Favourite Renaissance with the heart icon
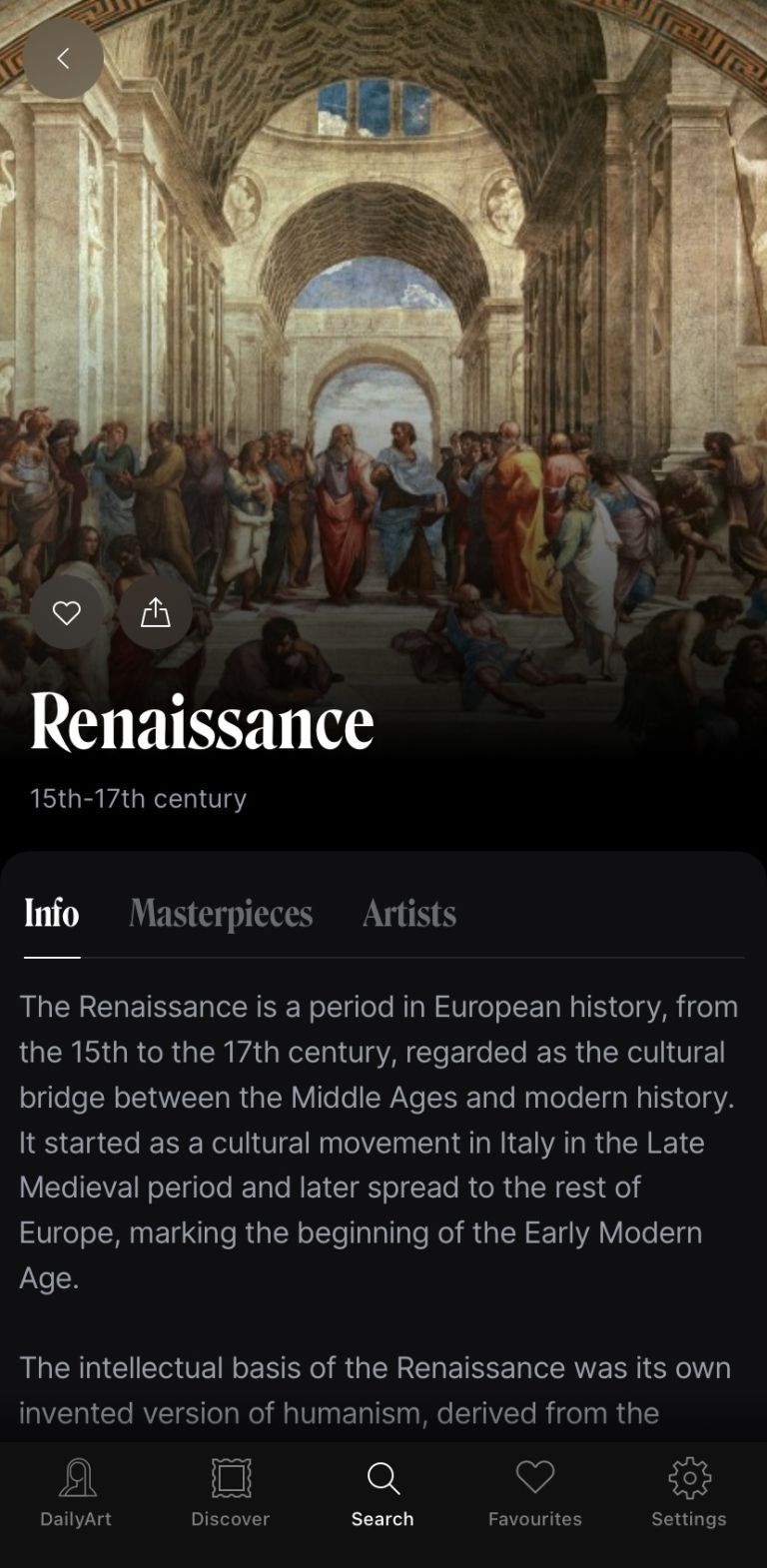Viewport: 767px width, 1568px height. (x=67, y=612)
